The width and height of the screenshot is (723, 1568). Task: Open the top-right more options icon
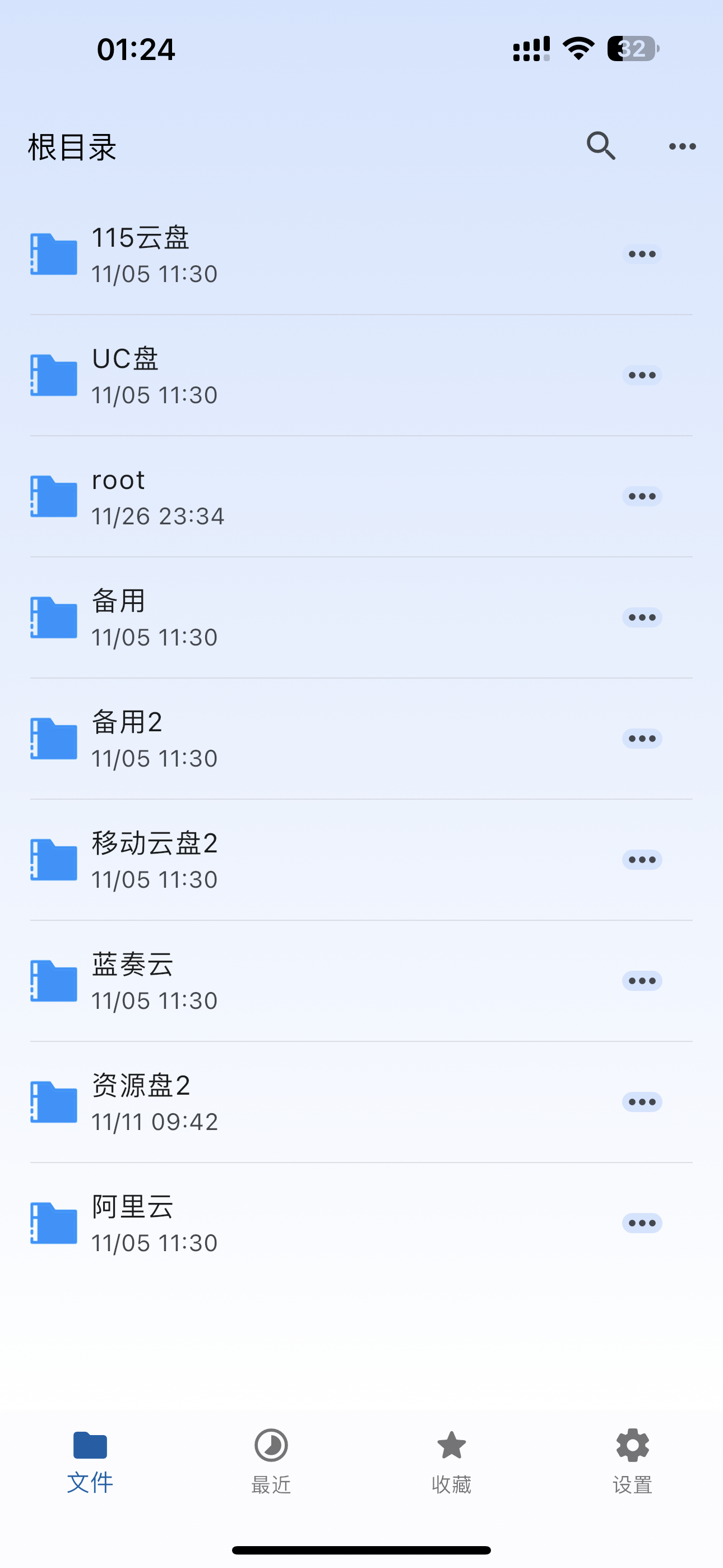click(682, 146)
